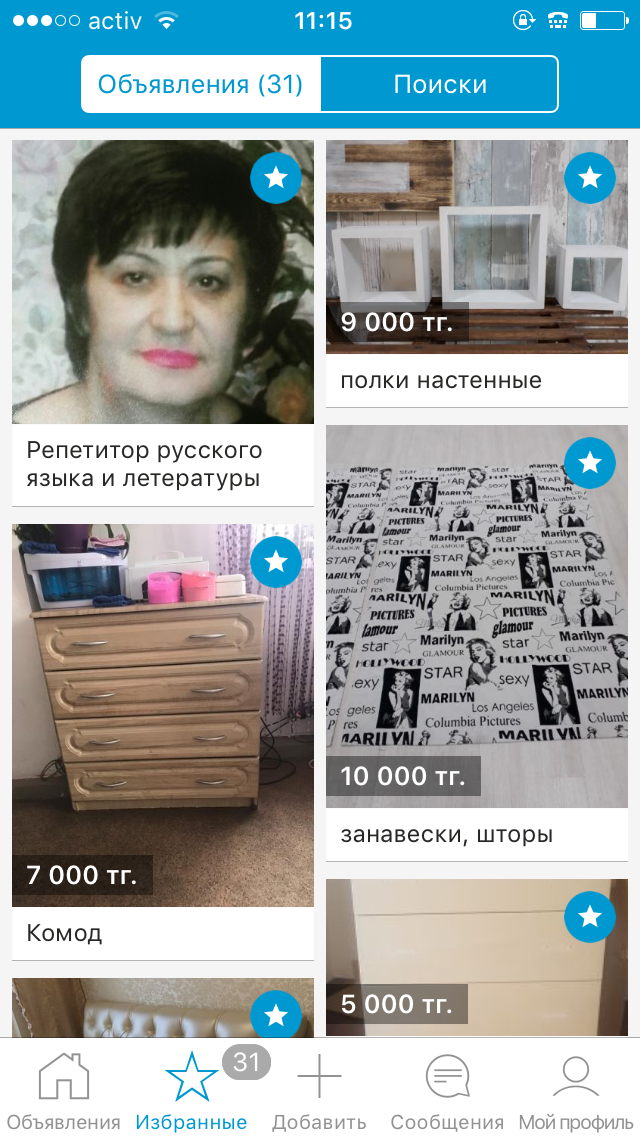Go to the Объявления bottom tab
Viewport: 640px width, 1136px height.
coord(64,1090)
